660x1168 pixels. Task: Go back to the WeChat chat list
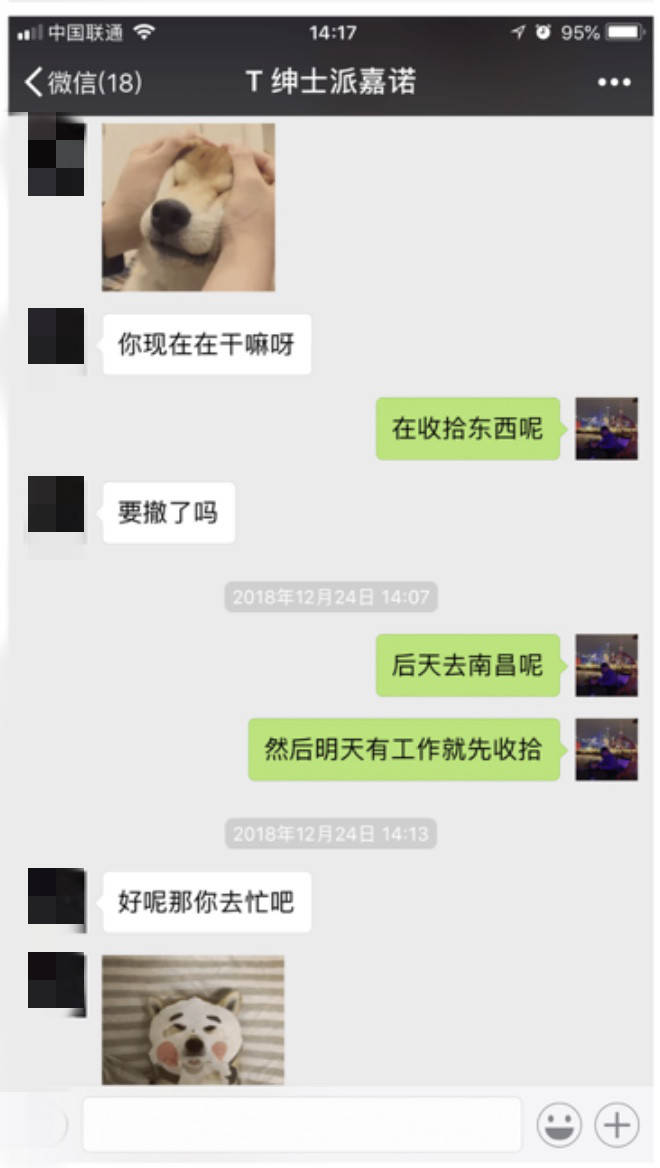click(x=82, y=82)
